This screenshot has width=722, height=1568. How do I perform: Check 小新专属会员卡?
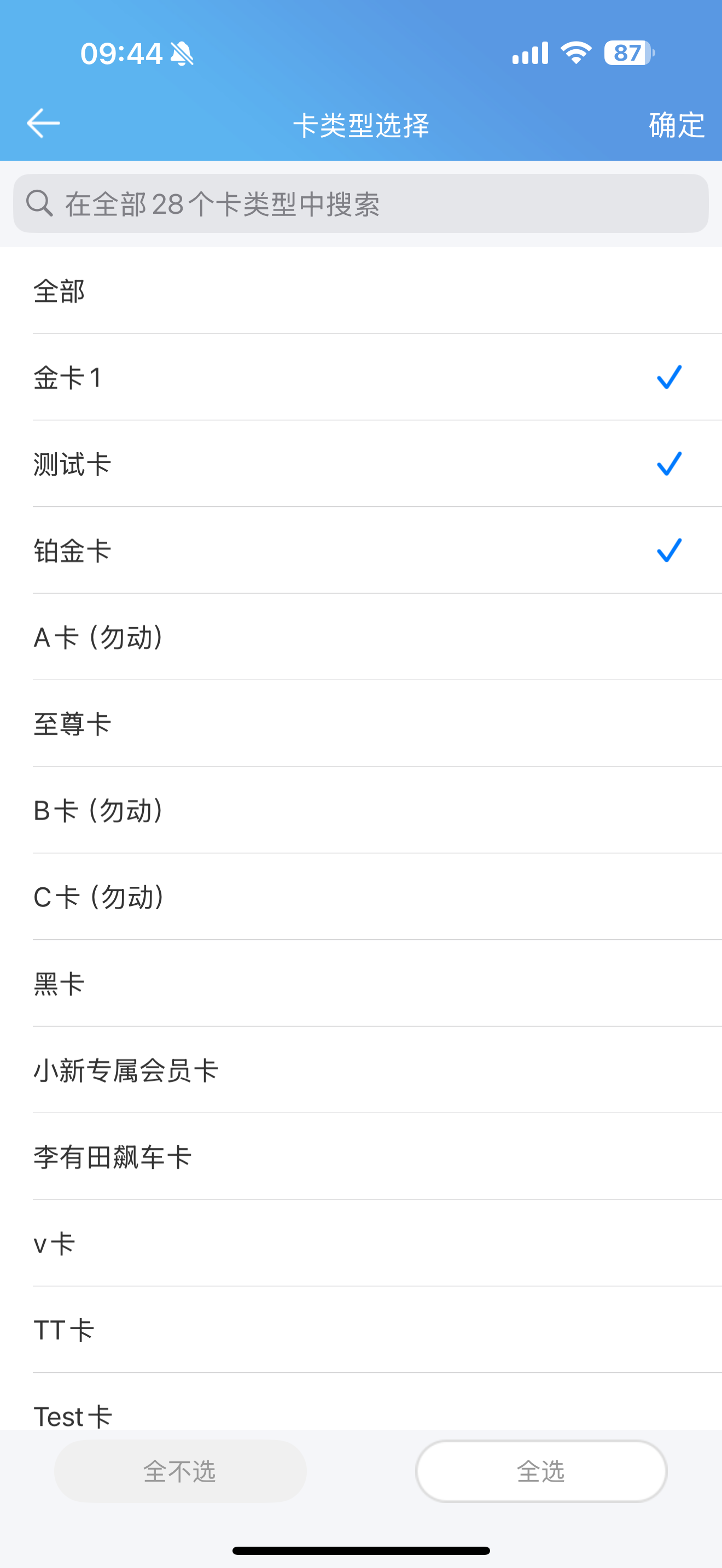point(361,1069)
